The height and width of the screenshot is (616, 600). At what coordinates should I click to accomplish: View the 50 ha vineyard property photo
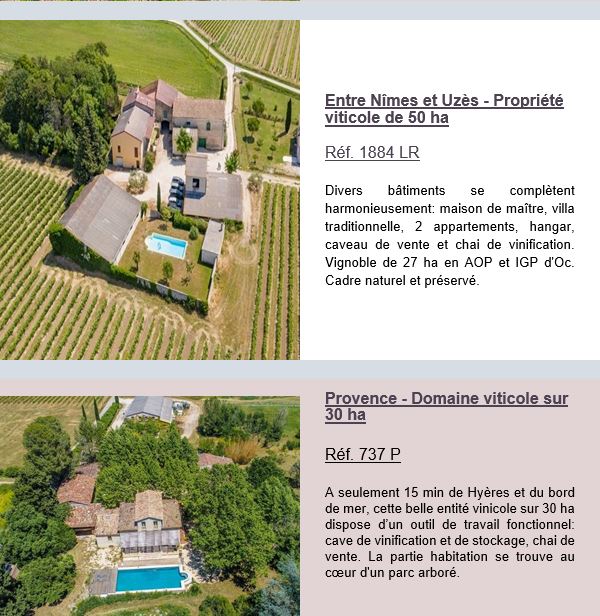(150, 190)
